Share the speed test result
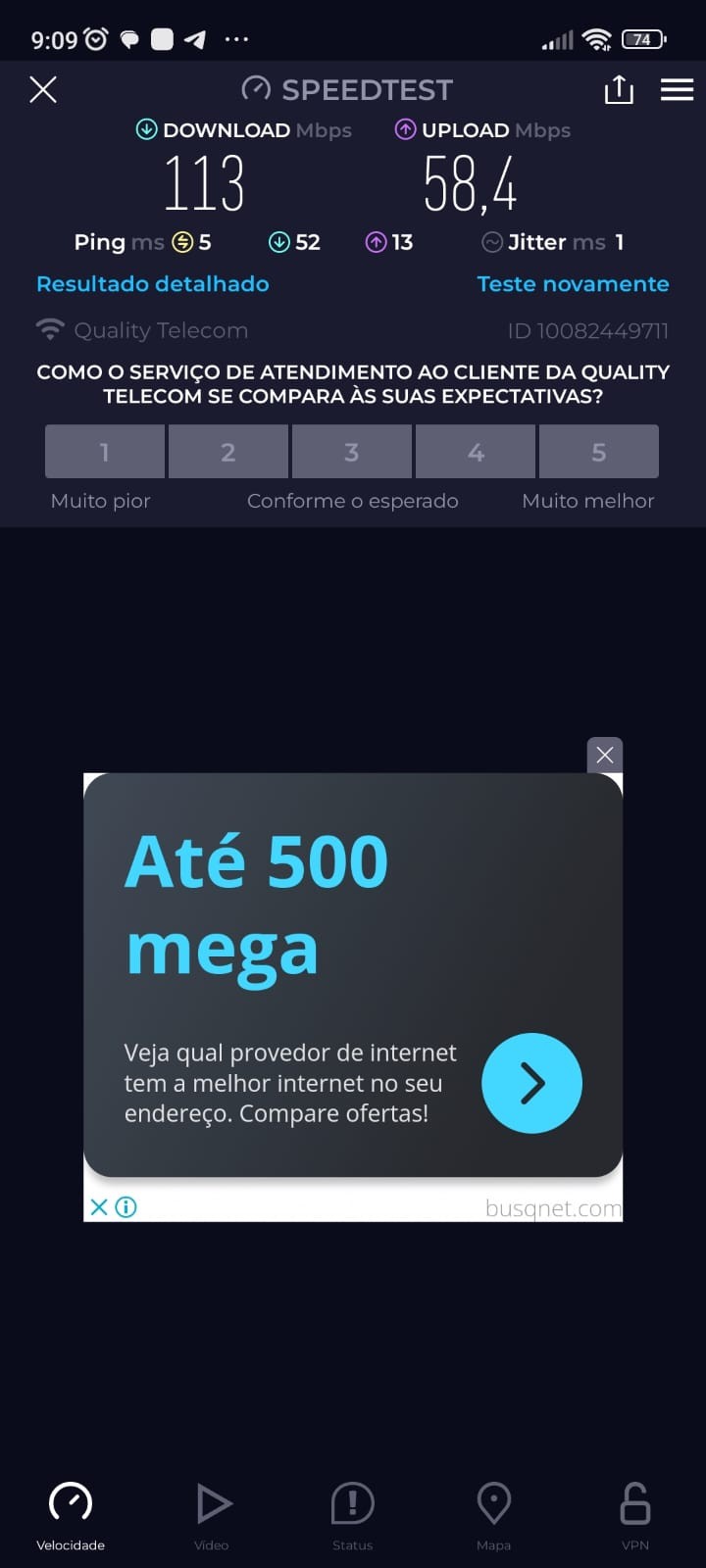706x1568 pixels. [619, 90]
